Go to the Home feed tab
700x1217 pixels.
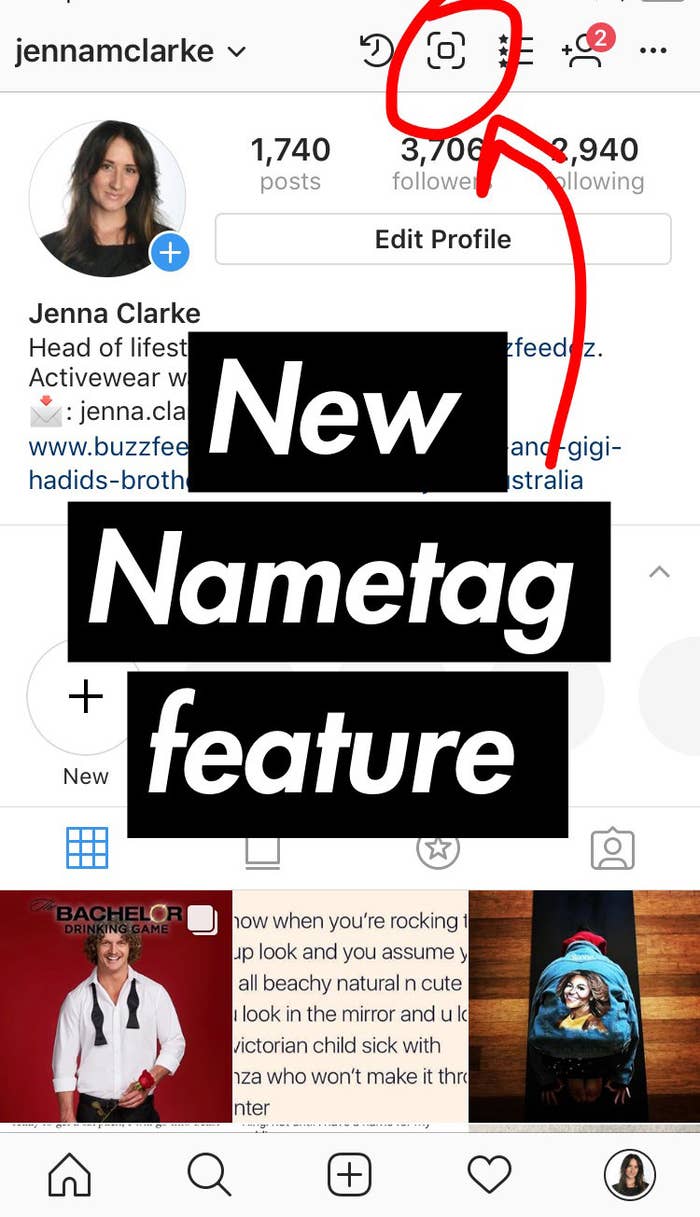69,1175
